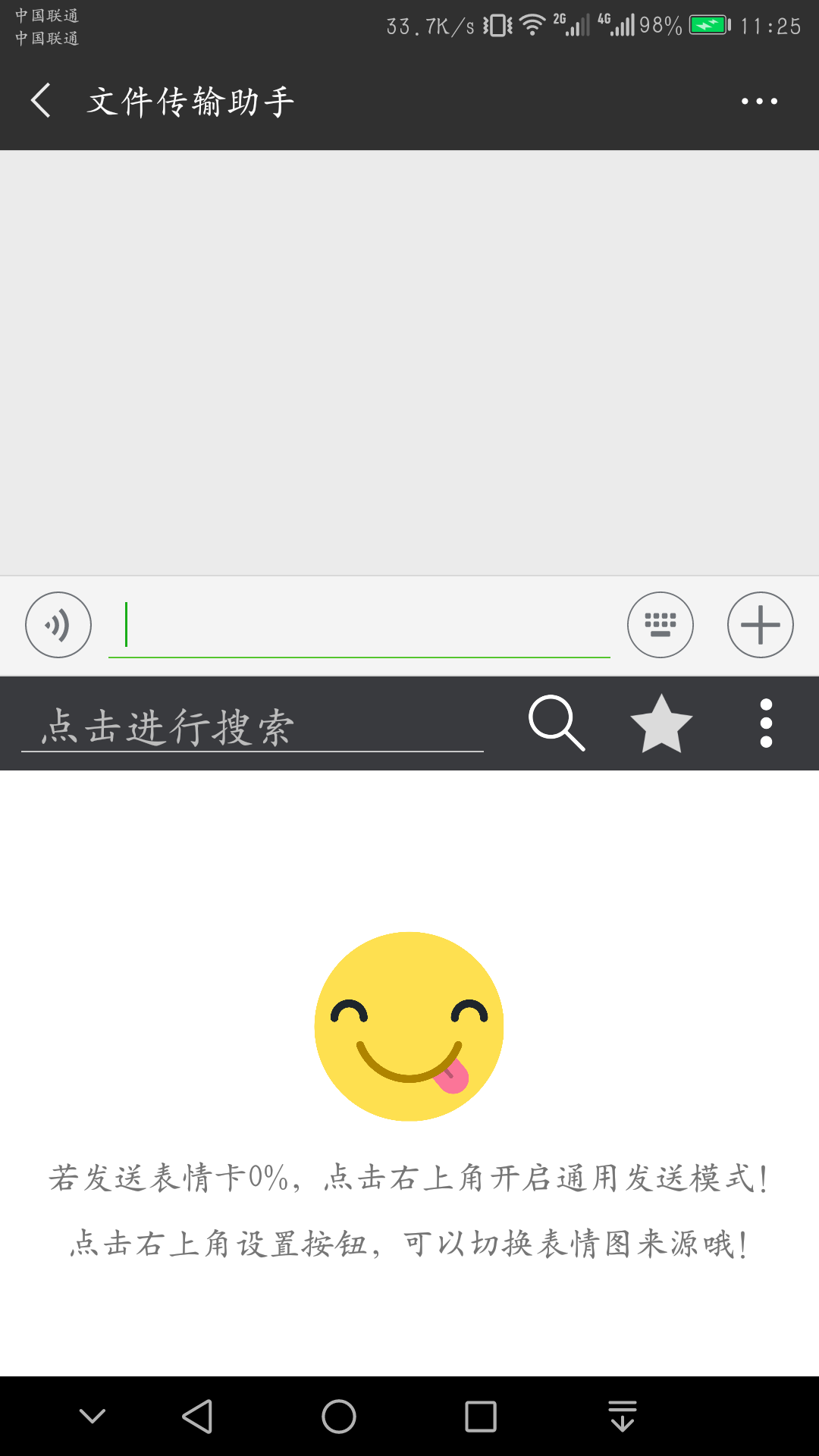This screenshot has width=819, height=1456.
Task: Open the sticker panel's vertical-dots settings
Action: coord(766,723)
